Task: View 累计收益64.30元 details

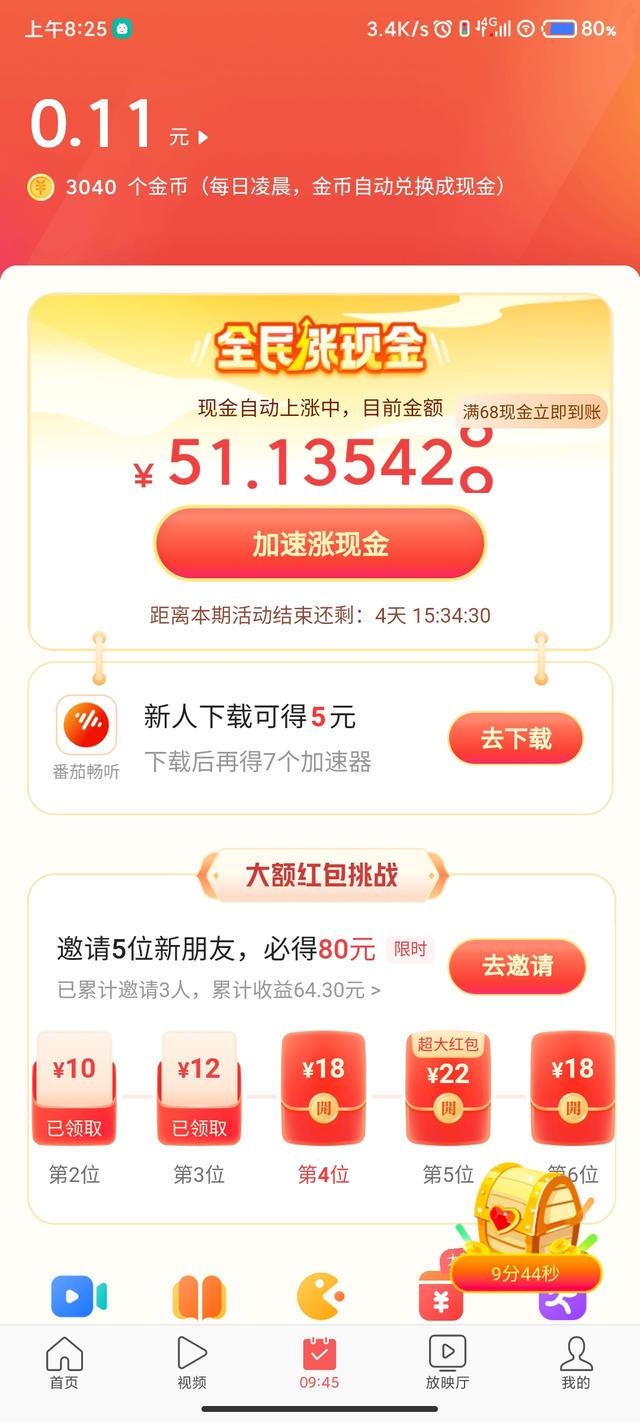Action: click(219, 990)
